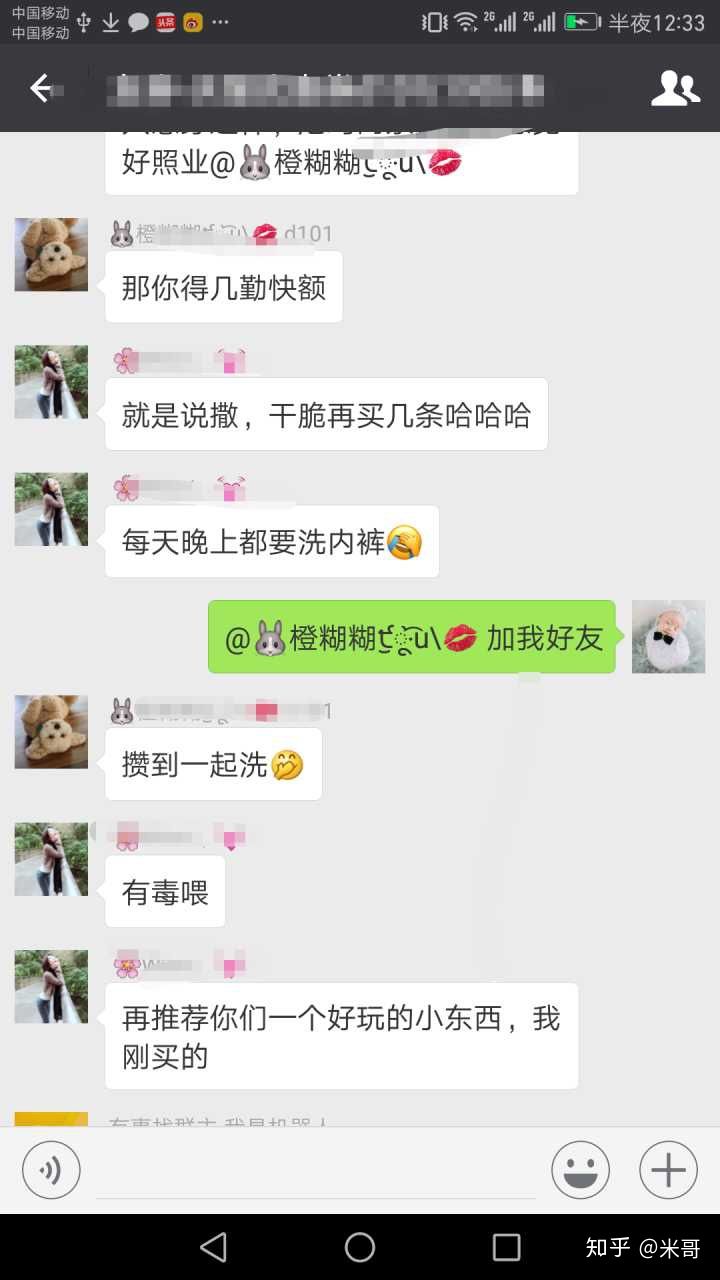Open avatar beside 每天晚上都要洗内裤 message

click(51, 509)
